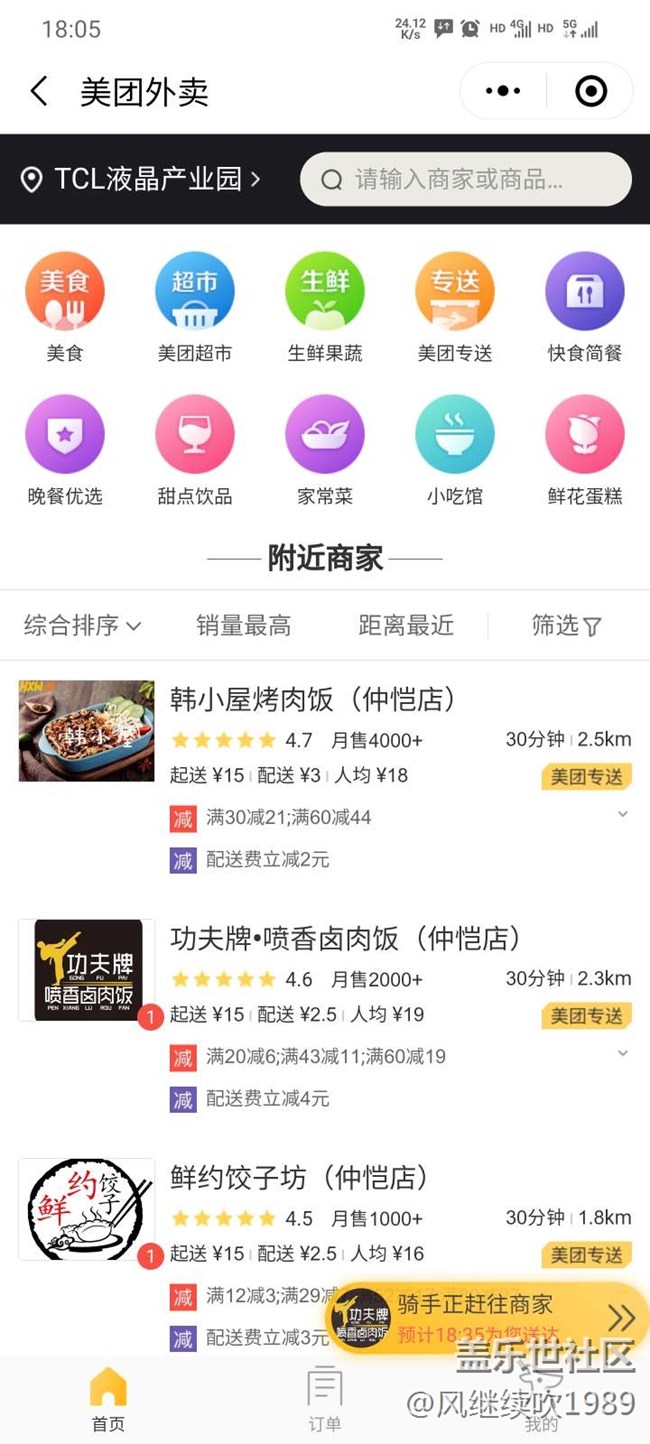The width and height of the screenshot is (650, 1444).
Task: Open the 筛选 filter options
Action: click(567, 626)
